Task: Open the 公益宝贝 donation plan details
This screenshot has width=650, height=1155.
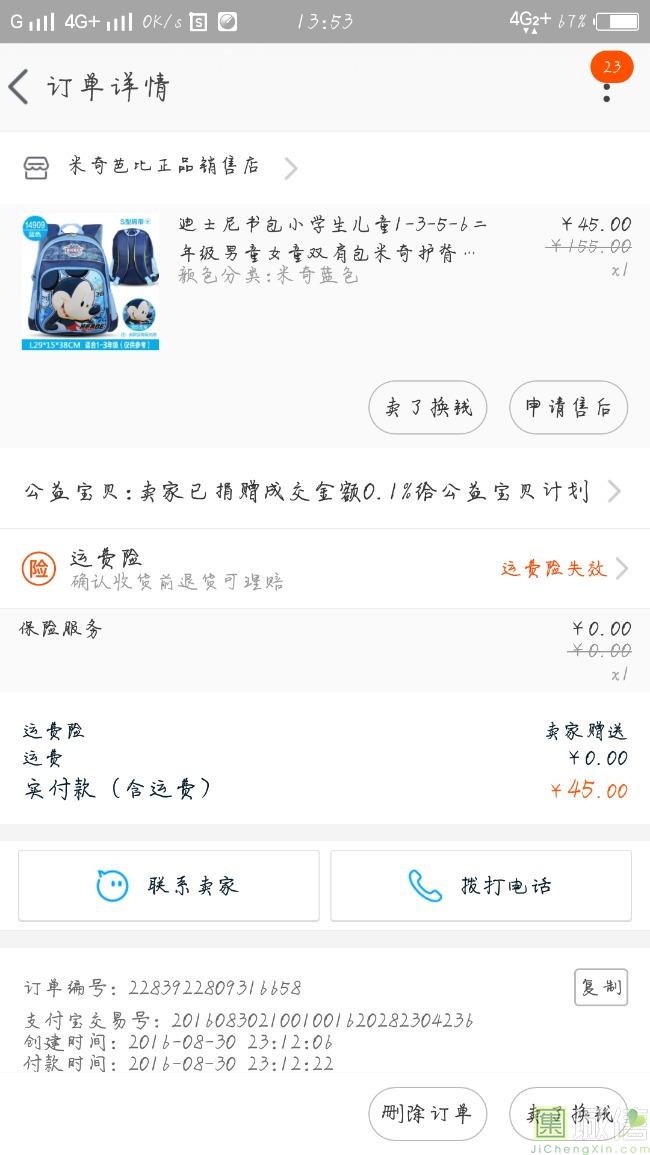Action: (x=322, y=491)
